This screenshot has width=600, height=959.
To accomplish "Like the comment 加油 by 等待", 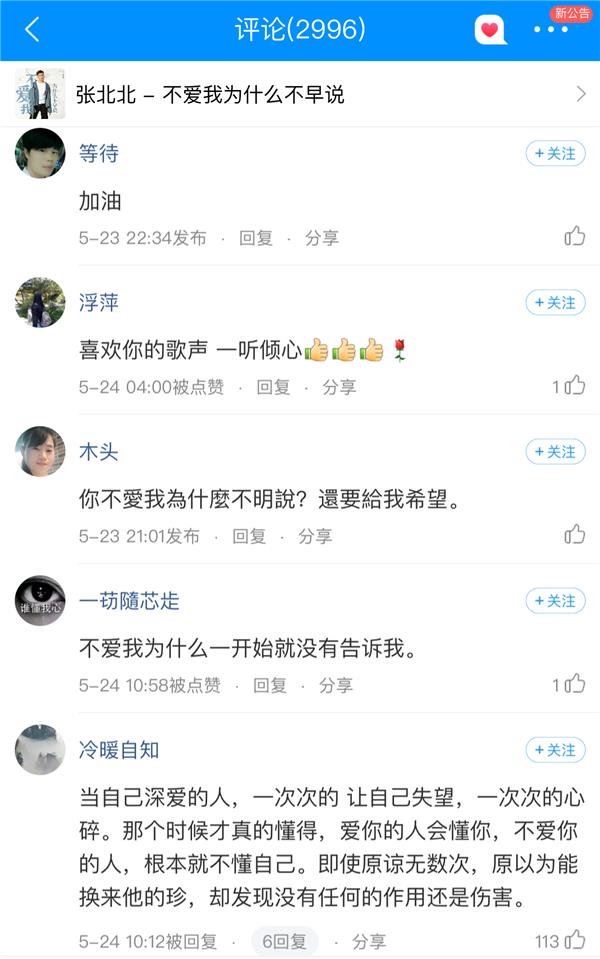I will pos(574,237).
